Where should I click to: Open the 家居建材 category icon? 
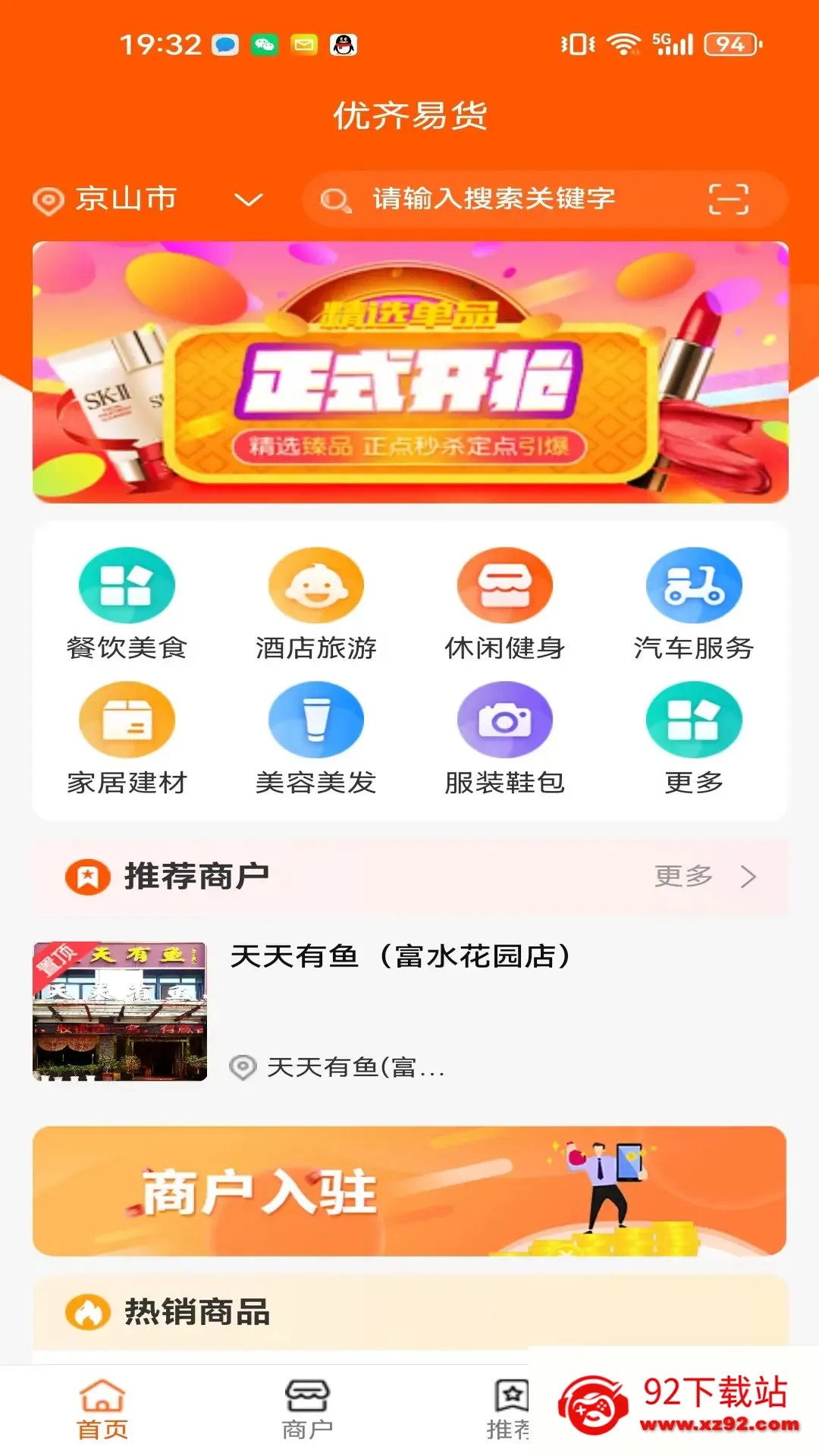point(127,720)
